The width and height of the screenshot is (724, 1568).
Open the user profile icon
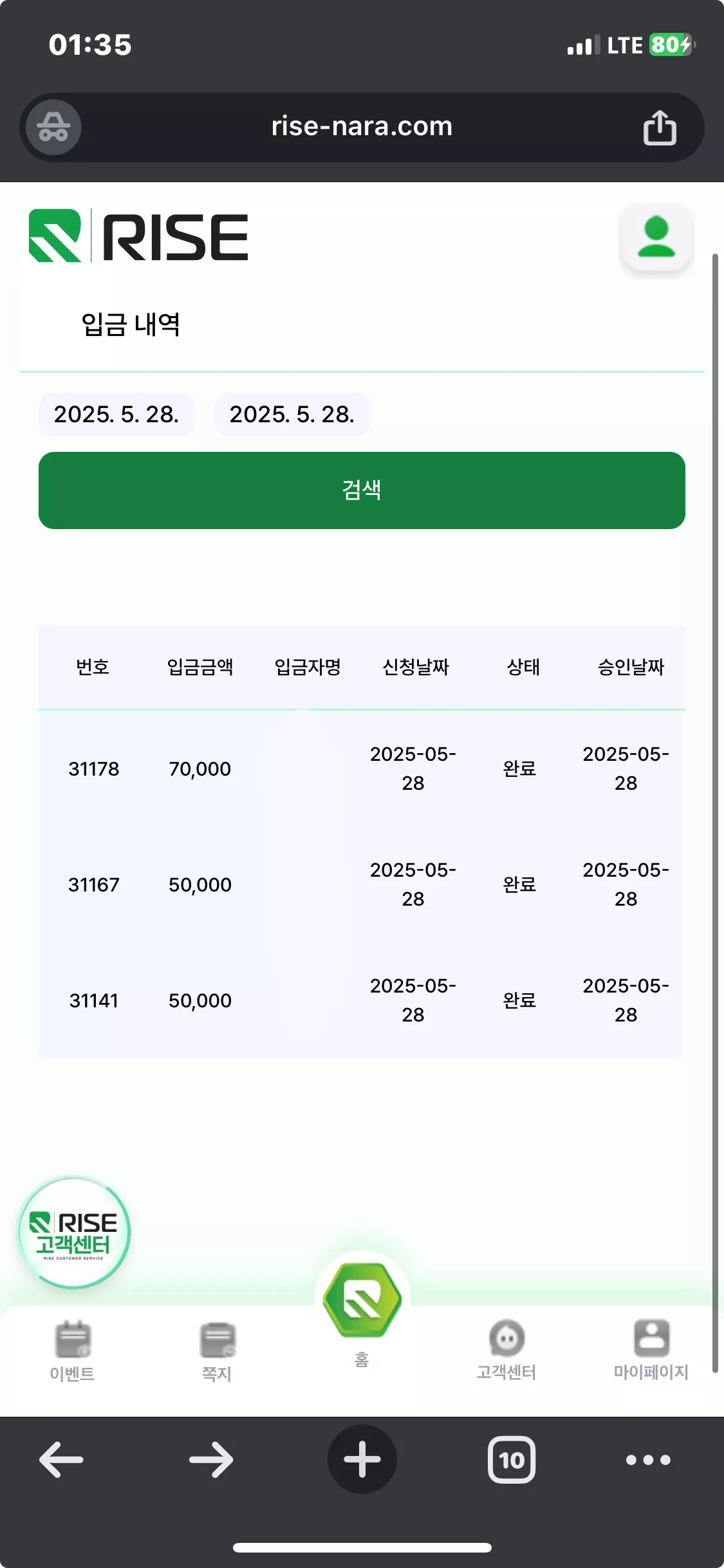[656, 238]
